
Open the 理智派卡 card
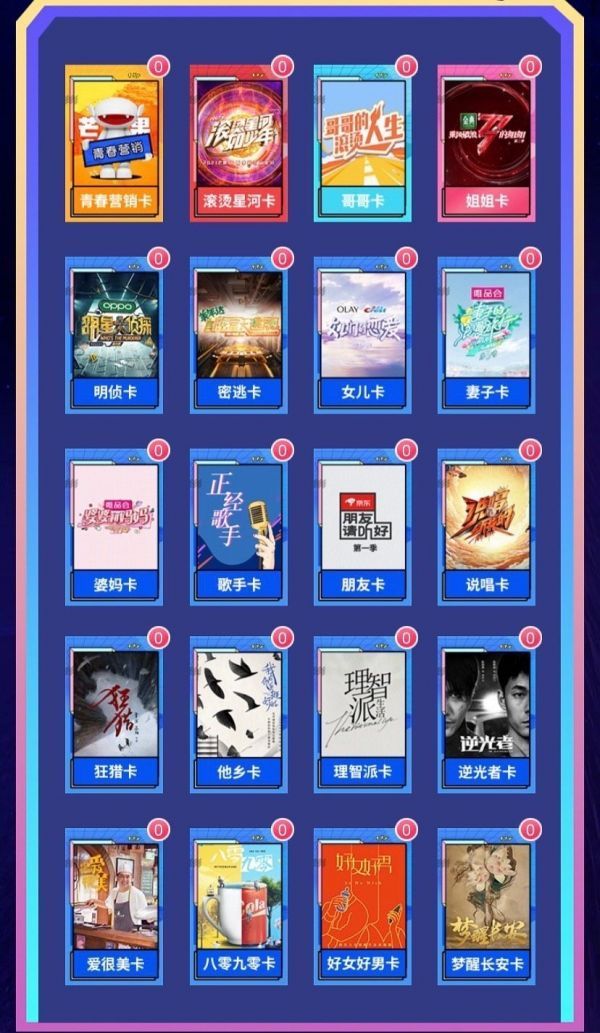363,713
